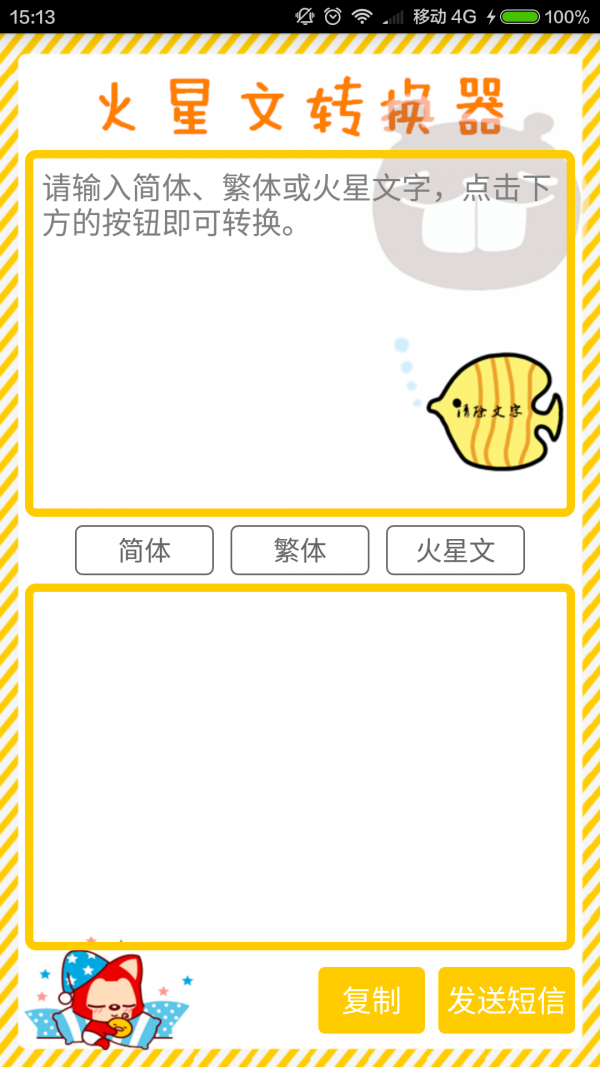Screen dimensions: 600x1067
Task: Convert the text to 繁体
Action: [300, 550]
